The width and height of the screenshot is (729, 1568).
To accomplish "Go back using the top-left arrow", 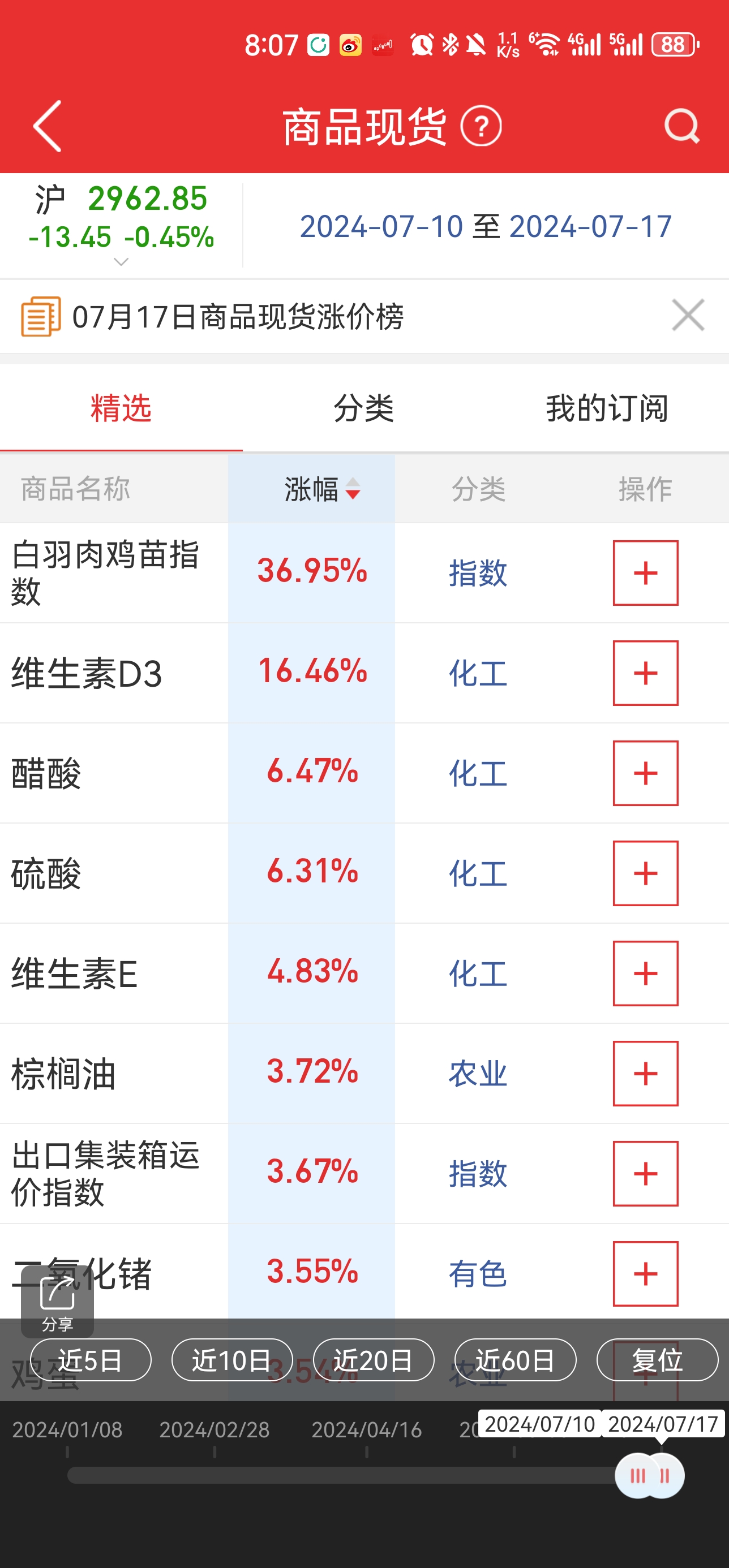I will 48,126.
